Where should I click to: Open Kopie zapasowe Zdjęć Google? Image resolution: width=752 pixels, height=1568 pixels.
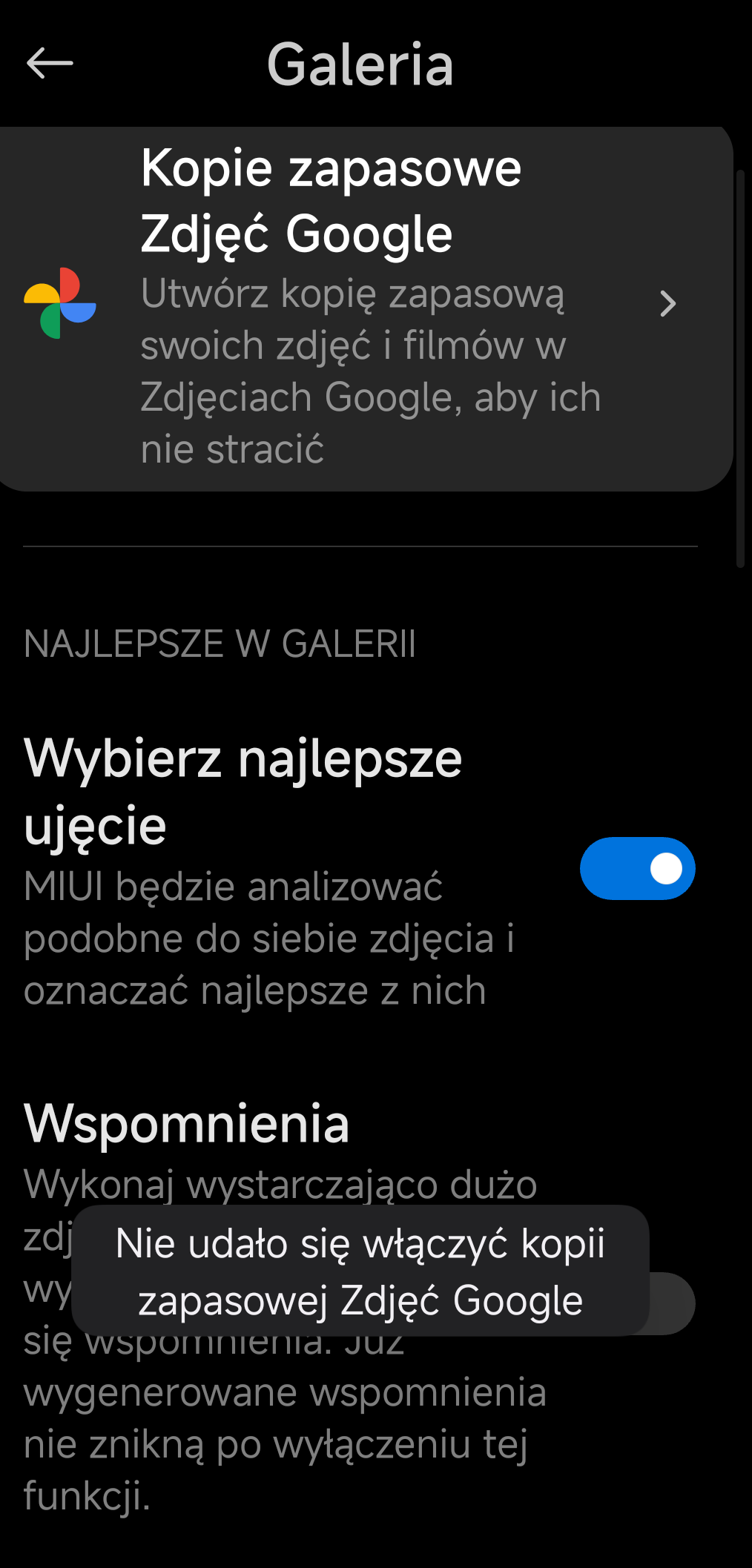coord(367,305)
